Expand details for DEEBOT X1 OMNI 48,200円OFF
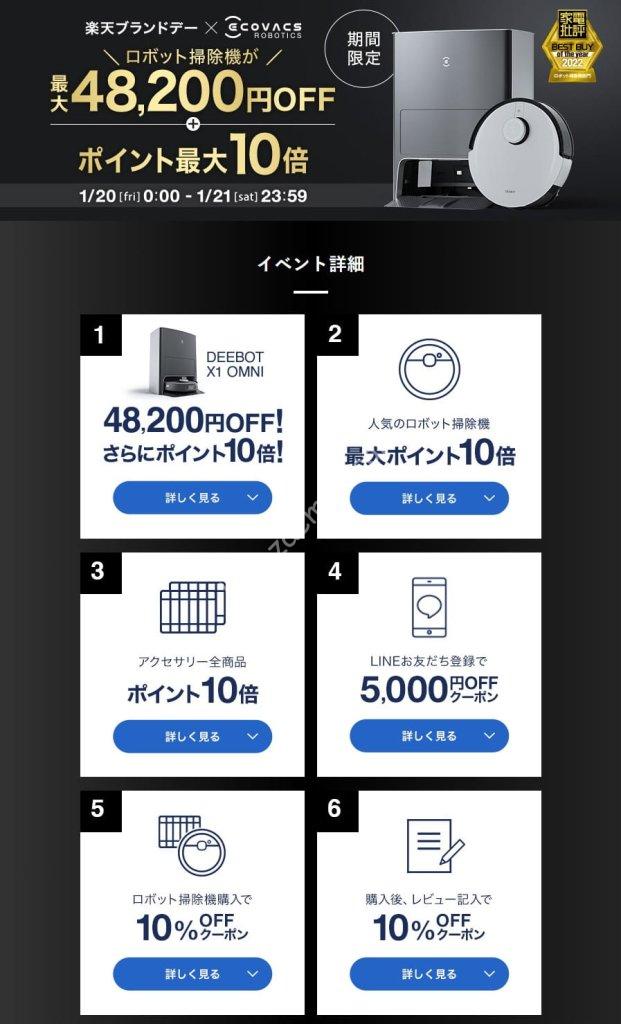The height and width of the screenshot is (1024, 621). (192, 497)
